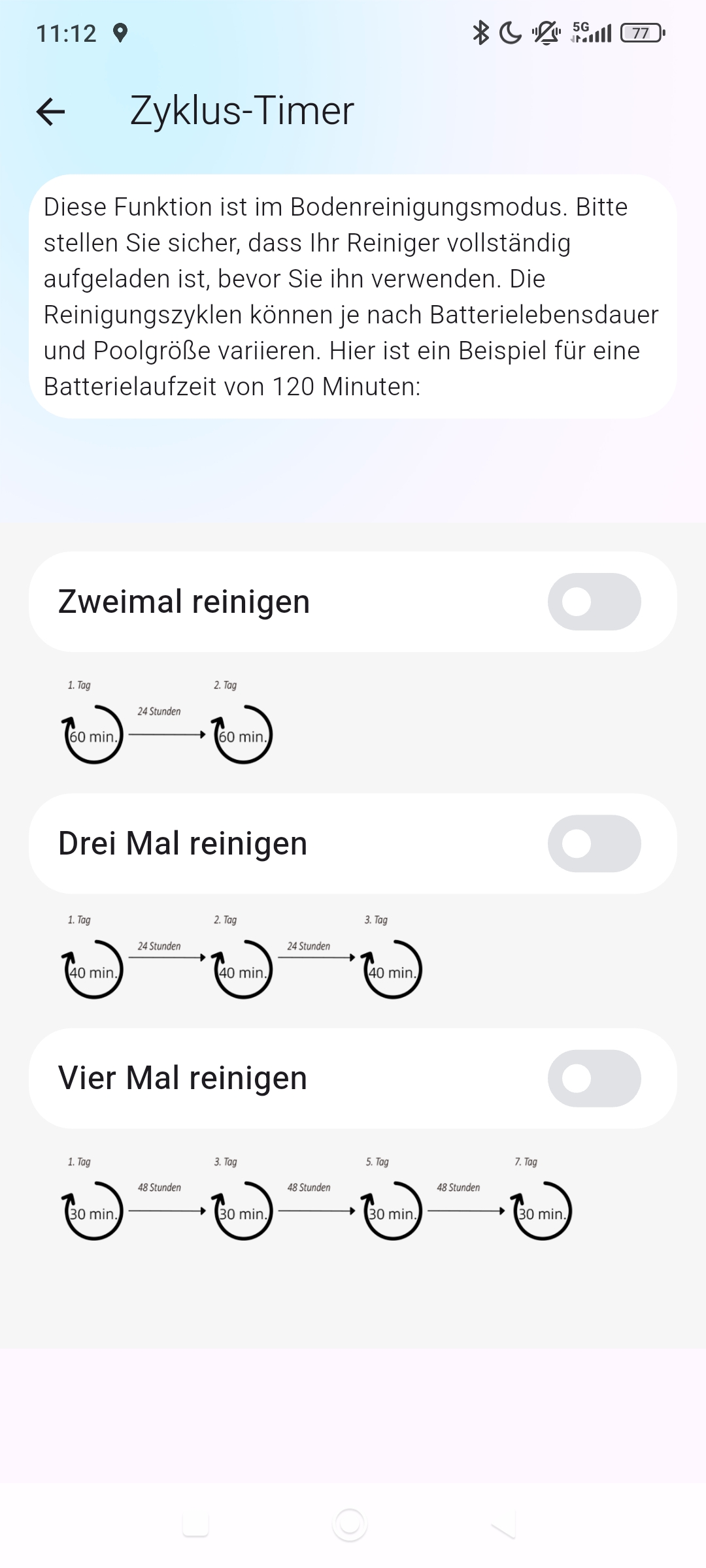This screenshot has height=1568, width=706.
Task: Enable the Zweimal reinigen switch
Action: tap(594, 602)
